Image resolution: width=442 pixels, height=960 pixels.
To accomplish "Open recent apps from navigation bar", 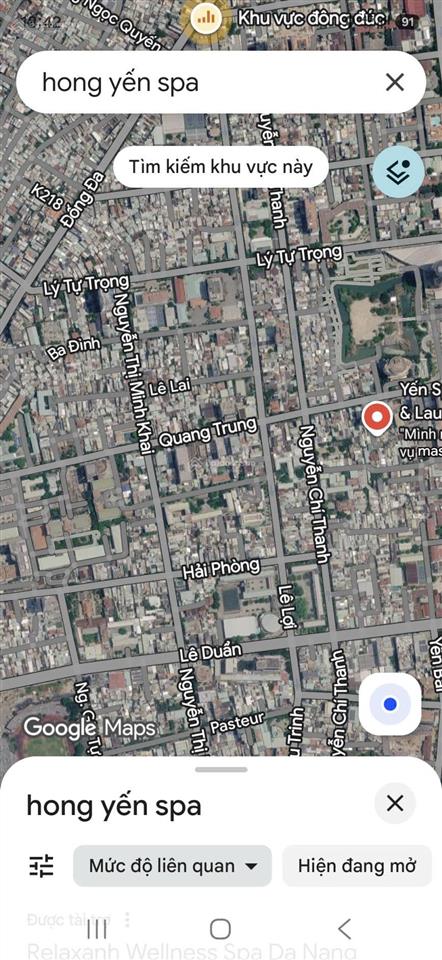I will [97, 929].
